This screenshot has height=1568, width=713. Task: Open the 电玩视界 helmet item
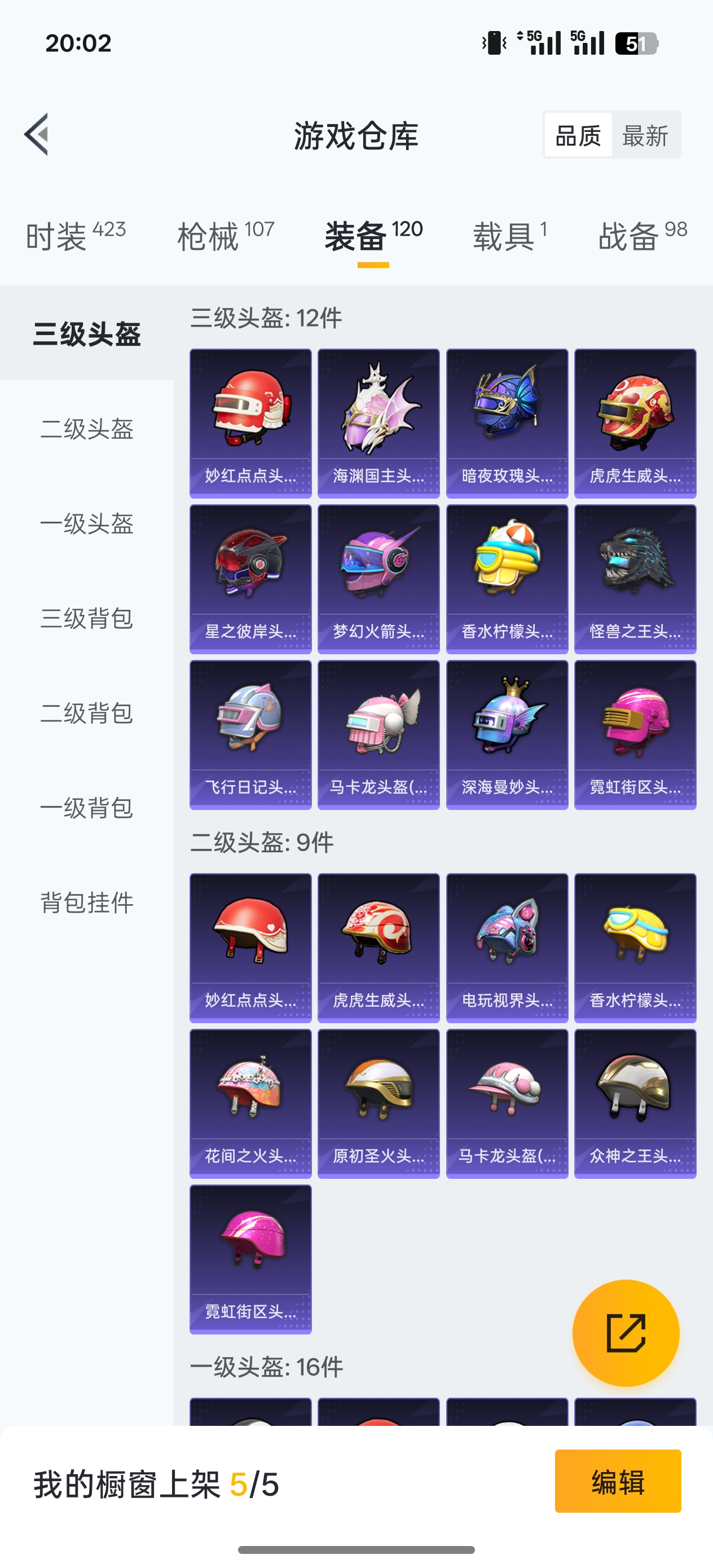click(x=507, y=948)
